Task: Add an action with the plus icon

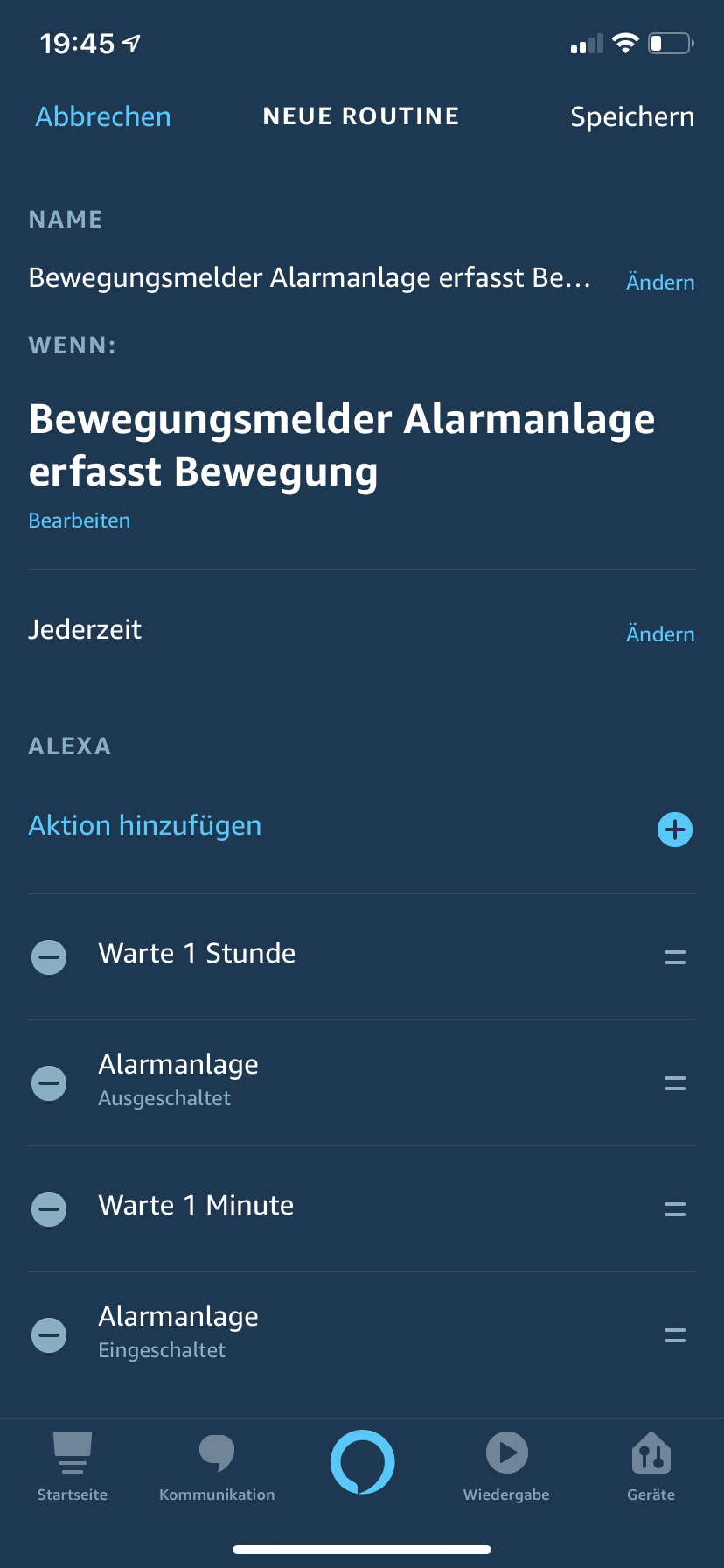Action: pyautogui.click(x=674, y=829)
